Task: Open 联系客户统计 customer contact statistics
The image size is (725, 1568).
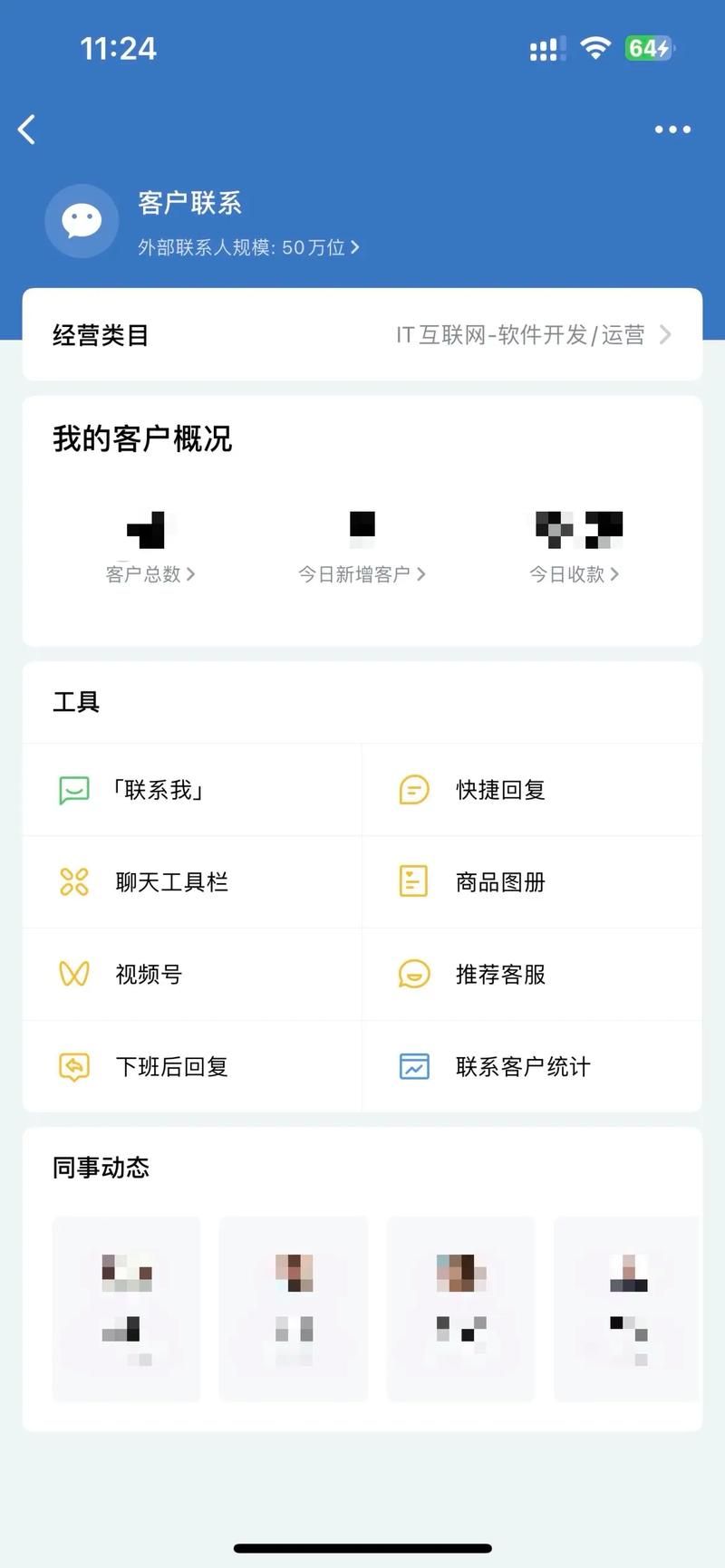Action: pos(521,1066)
